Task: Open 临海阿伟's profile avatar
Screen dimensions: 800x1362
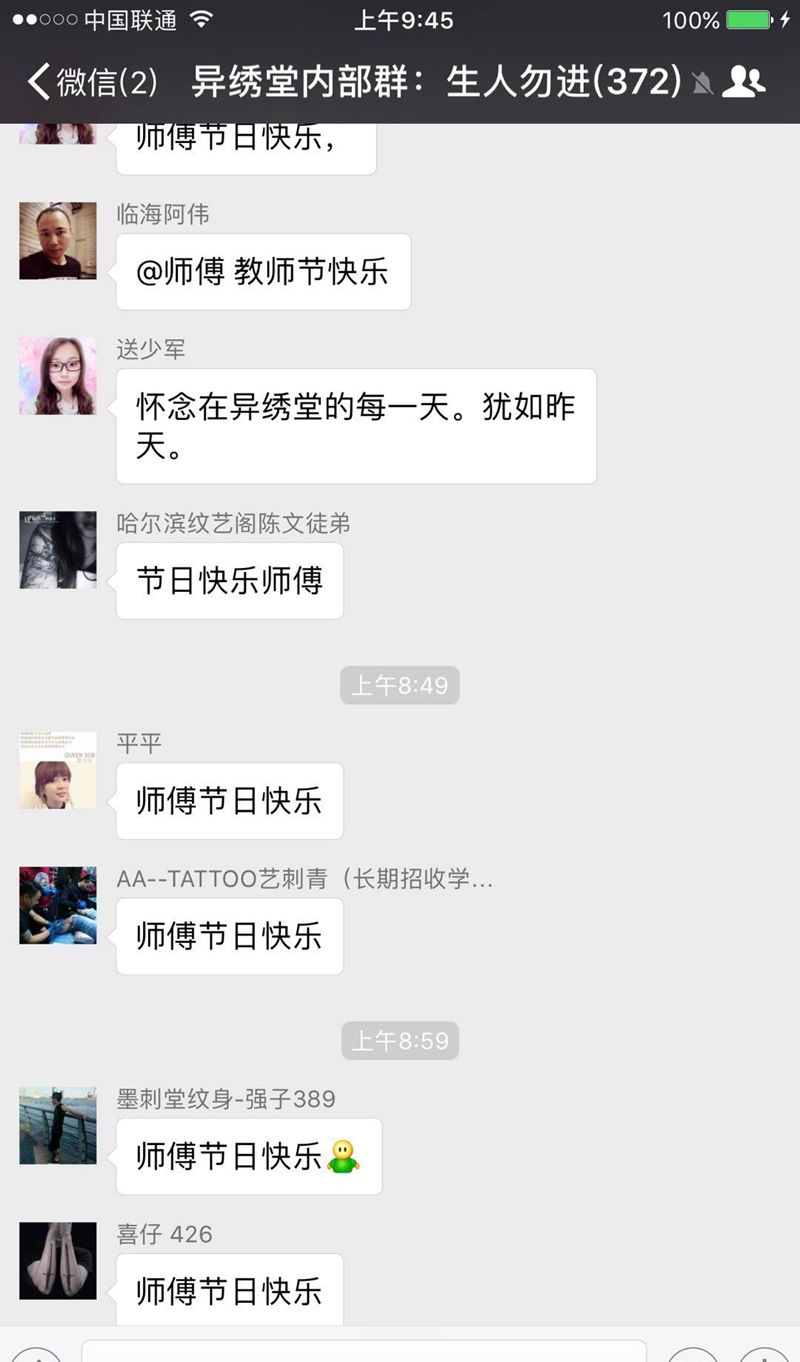Action: (x=58, y=241)
